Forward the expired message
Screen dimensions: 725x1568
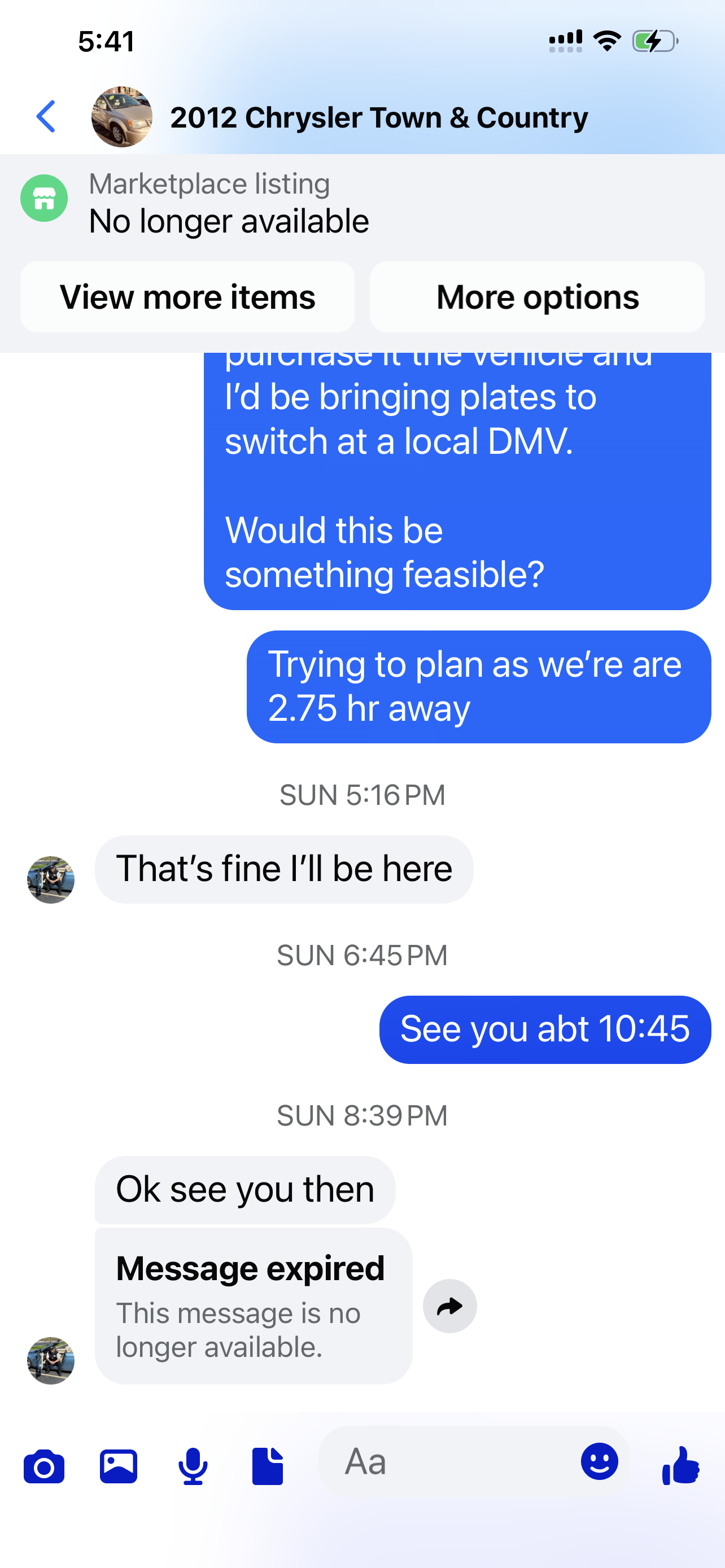(x=449, y=1306)
